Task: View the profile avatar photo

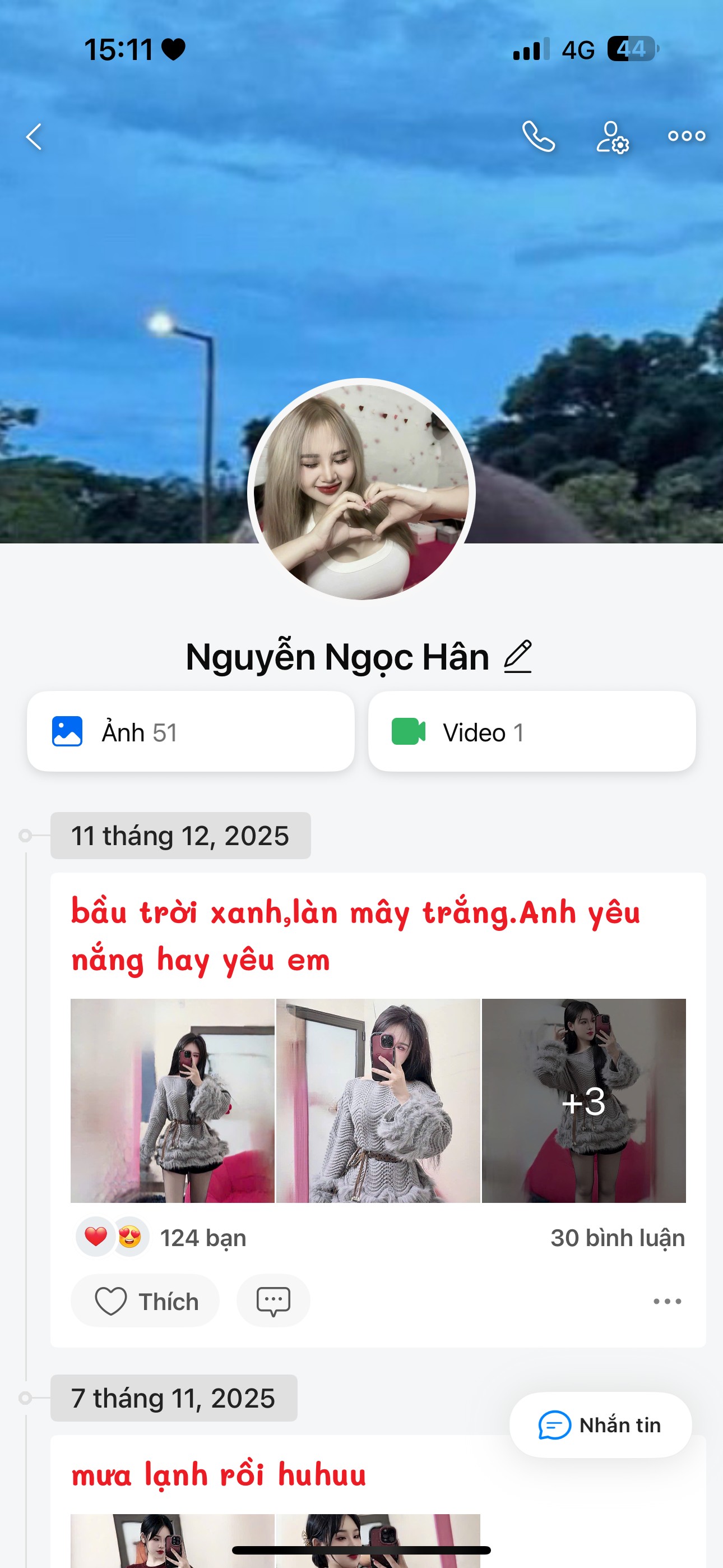Action: pos(361,490)
